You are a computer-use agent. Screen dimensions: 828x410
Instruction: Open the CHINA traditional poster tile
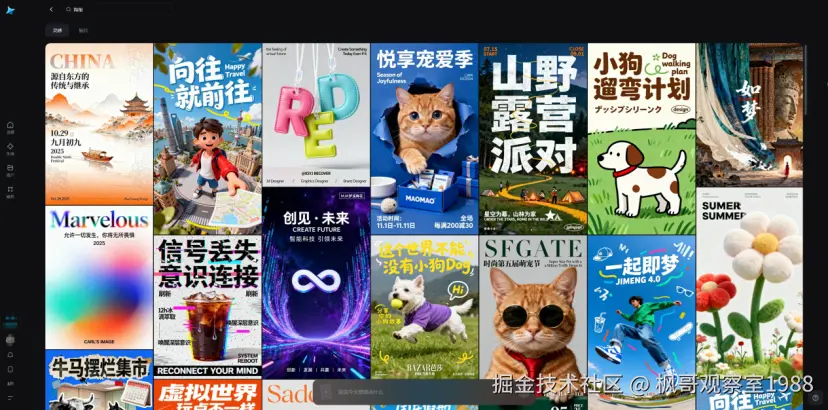click(x=98, y=123)
